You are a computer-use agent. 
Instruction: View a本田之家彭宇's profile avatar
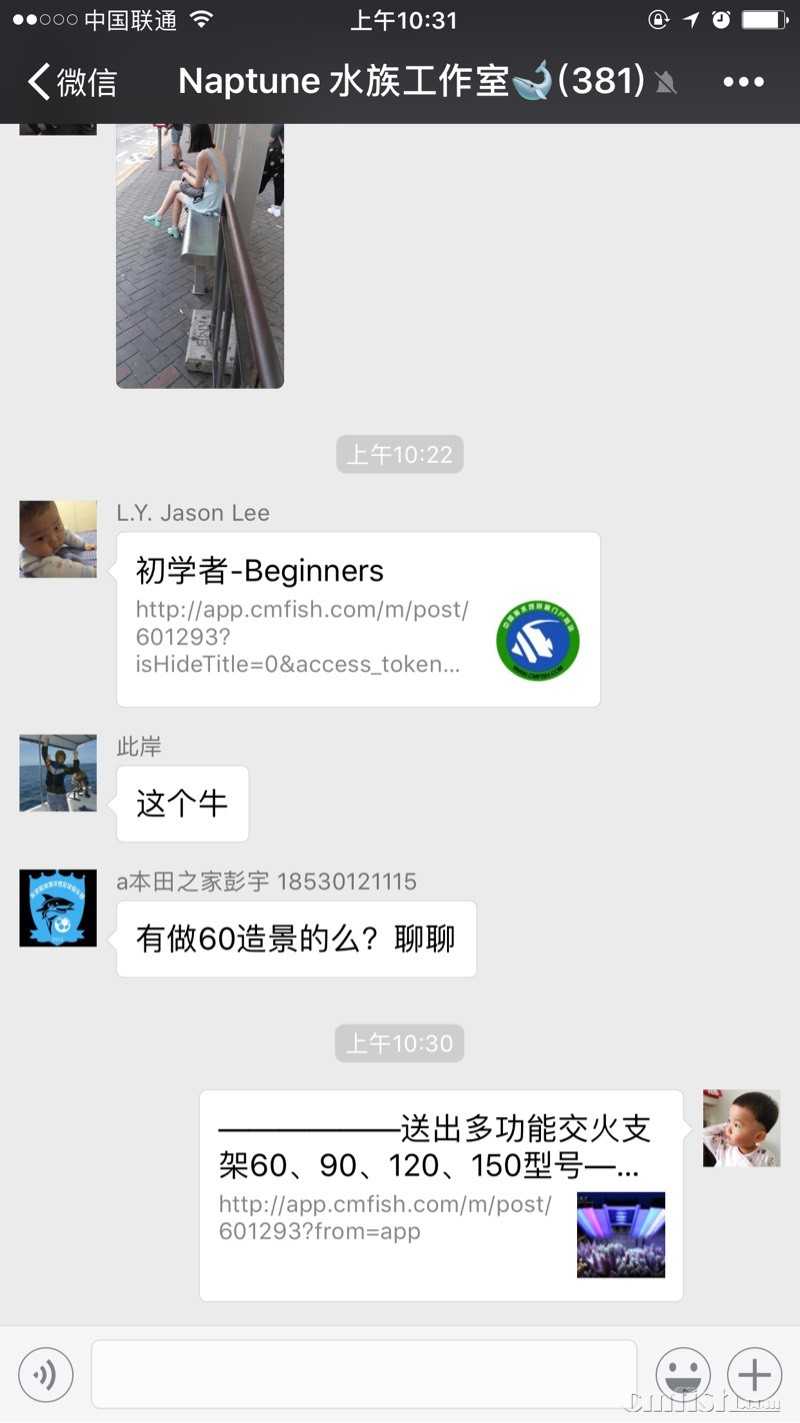[x=58, y=908]
